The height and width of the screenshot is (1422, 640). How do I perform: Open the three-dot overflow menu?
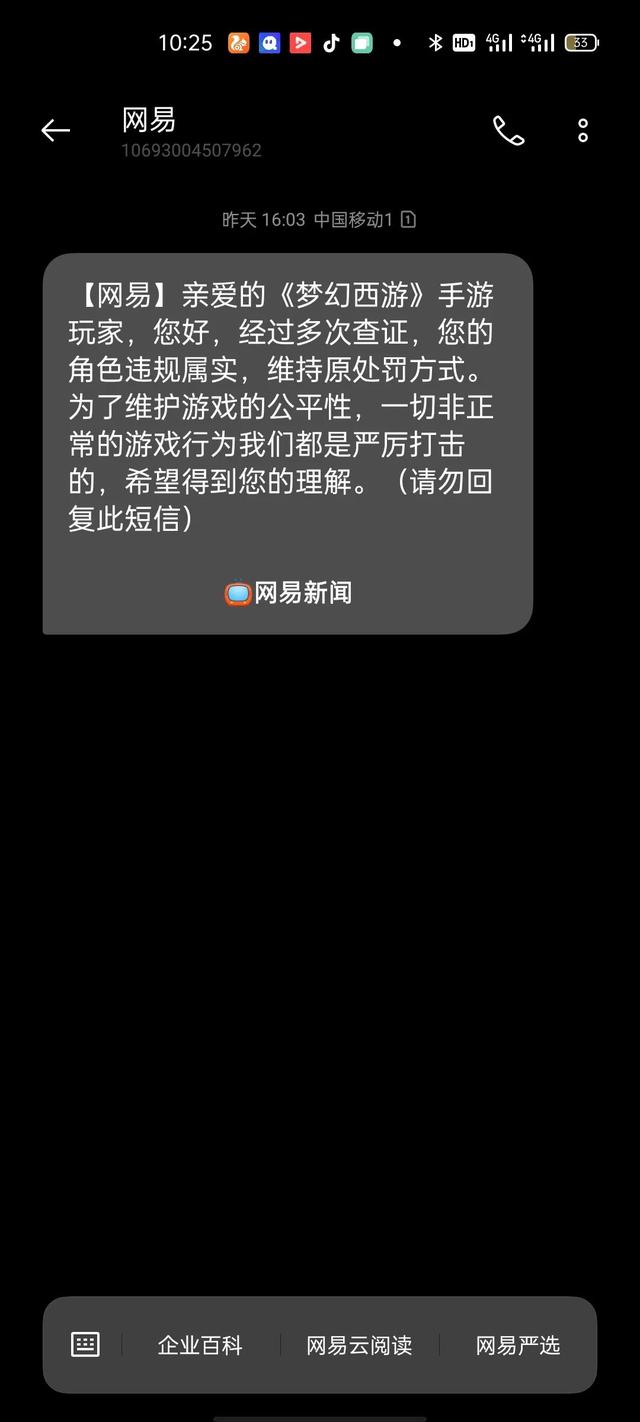(x=583, y=130)
